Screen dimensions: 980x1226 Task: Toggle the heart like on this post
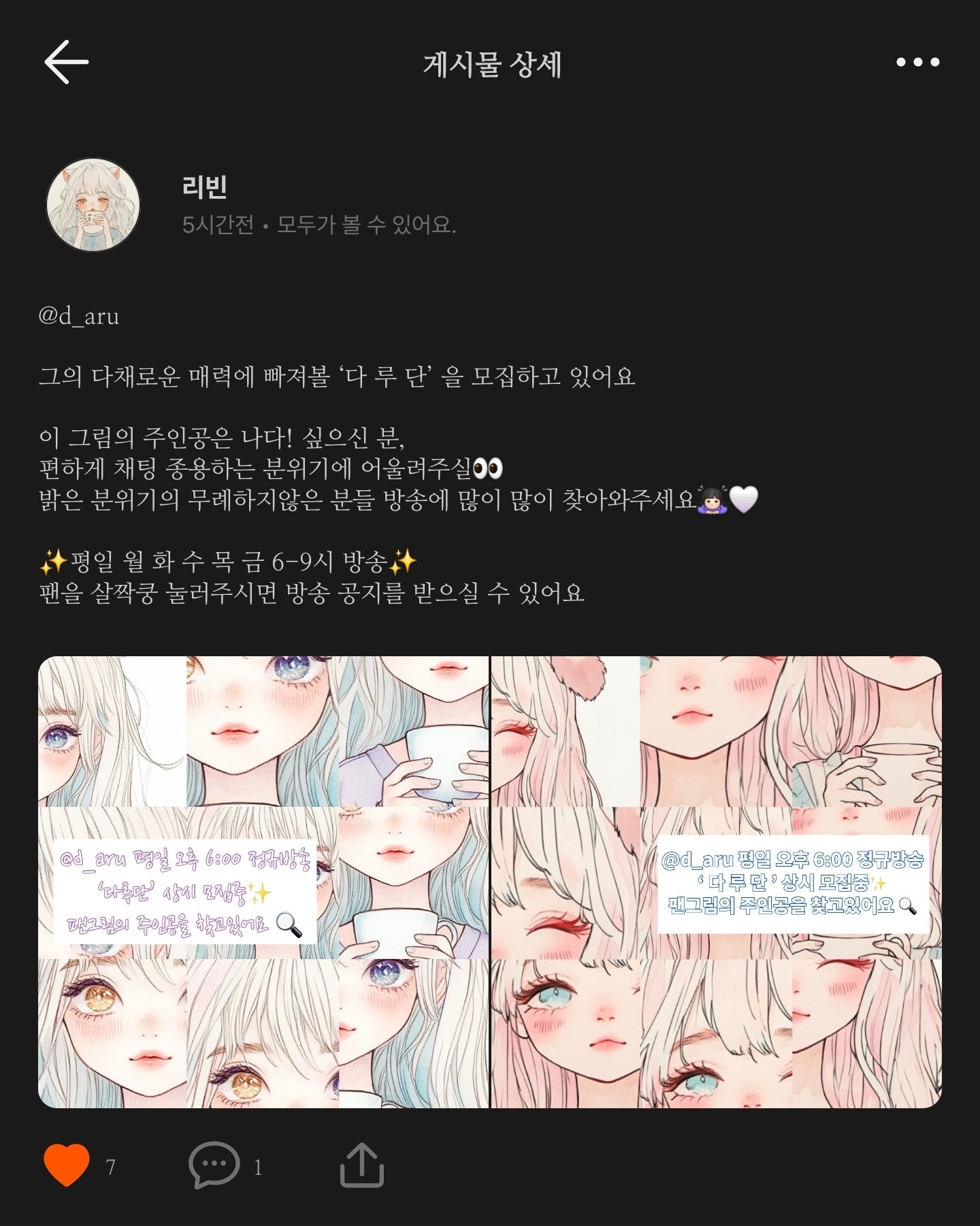(67, 1166)
